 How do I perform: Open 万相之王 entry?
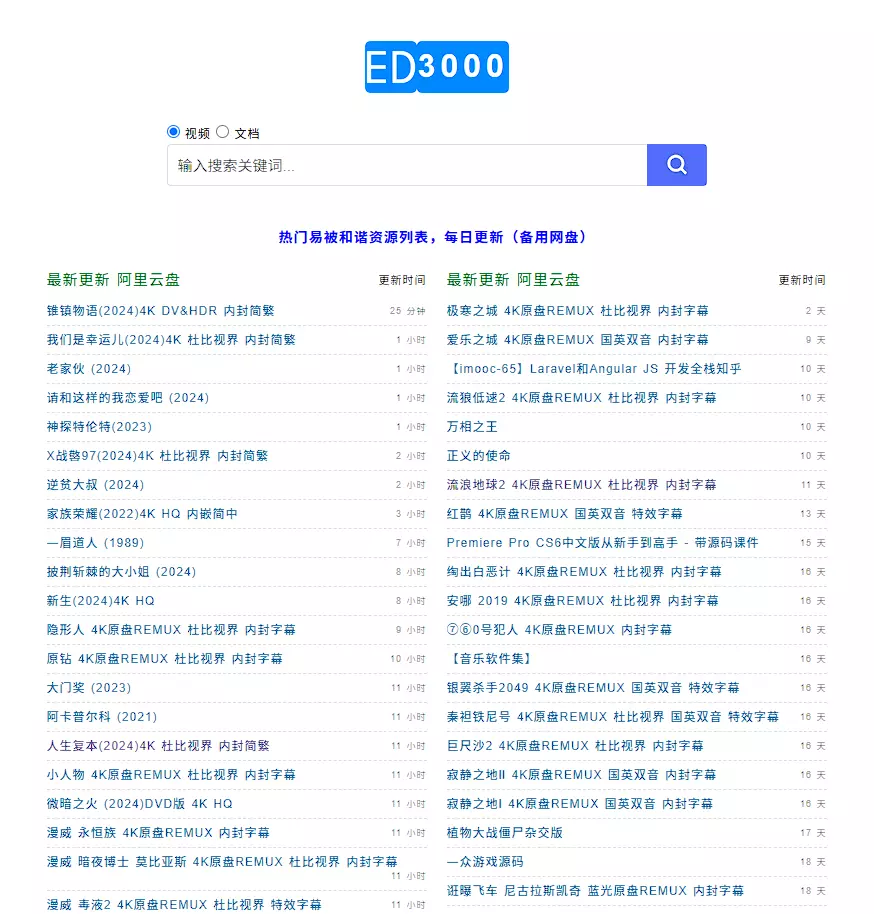pyautogui.click(x=472, y=427)
